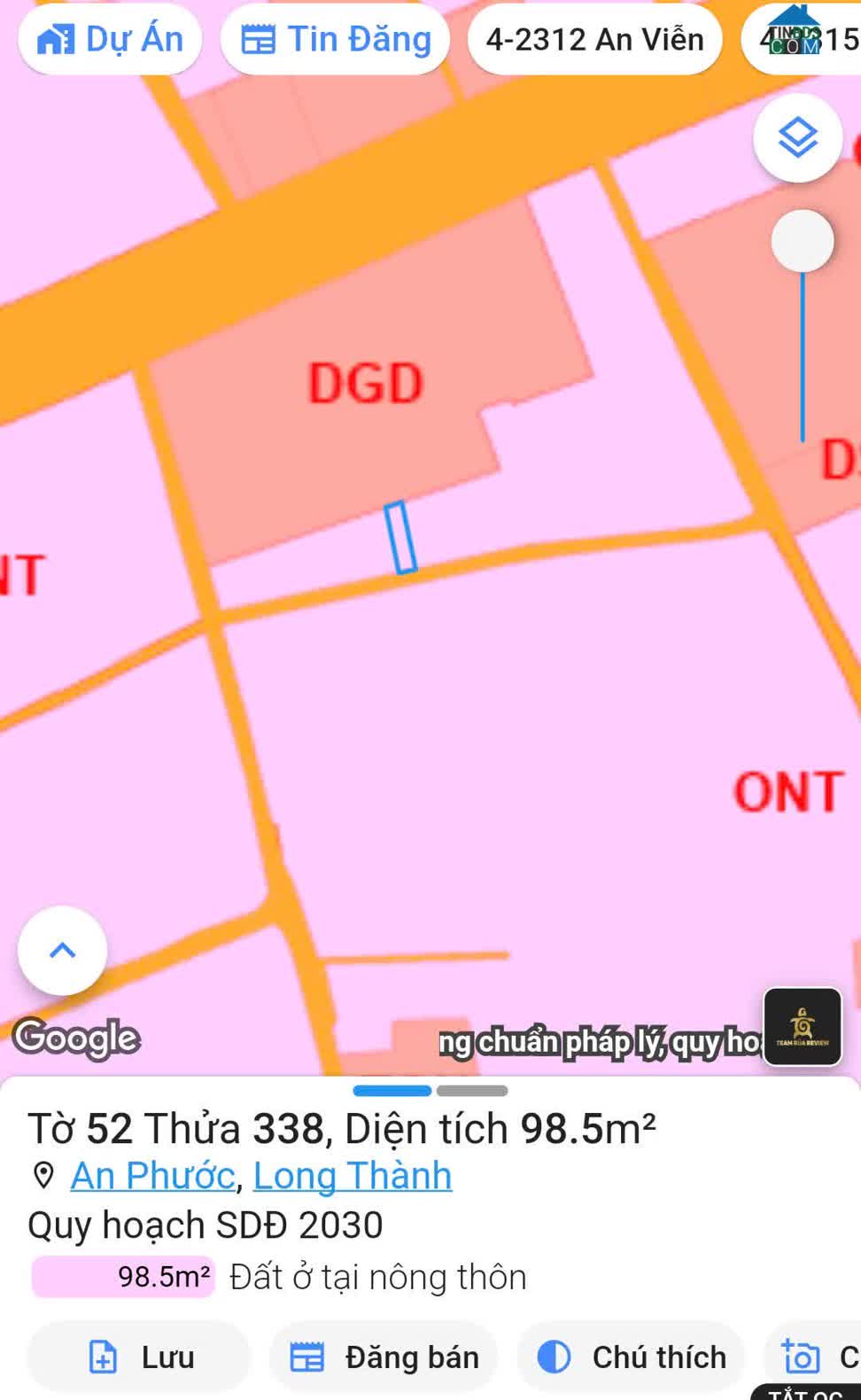This screenshot has height=1400, width=861.
Task: Tap the overlay opacity slider handle
Action: 803,241
